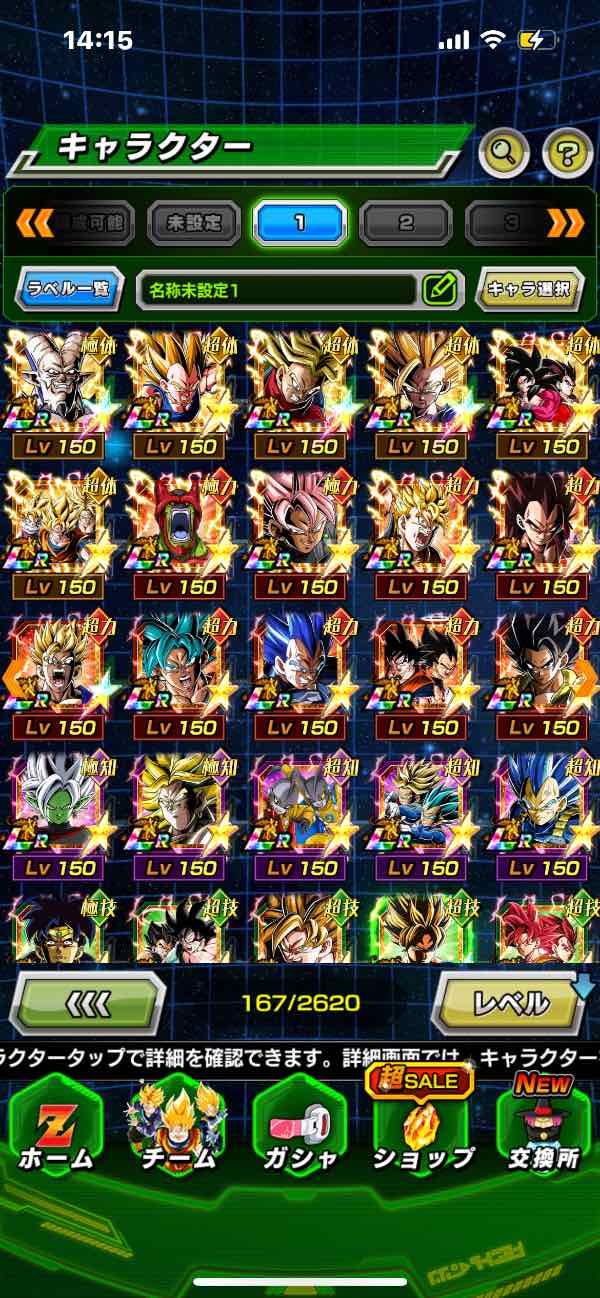Tap the back arrows button
Viewport: 600px width, 1298px height.
(x=87, y=1002)
